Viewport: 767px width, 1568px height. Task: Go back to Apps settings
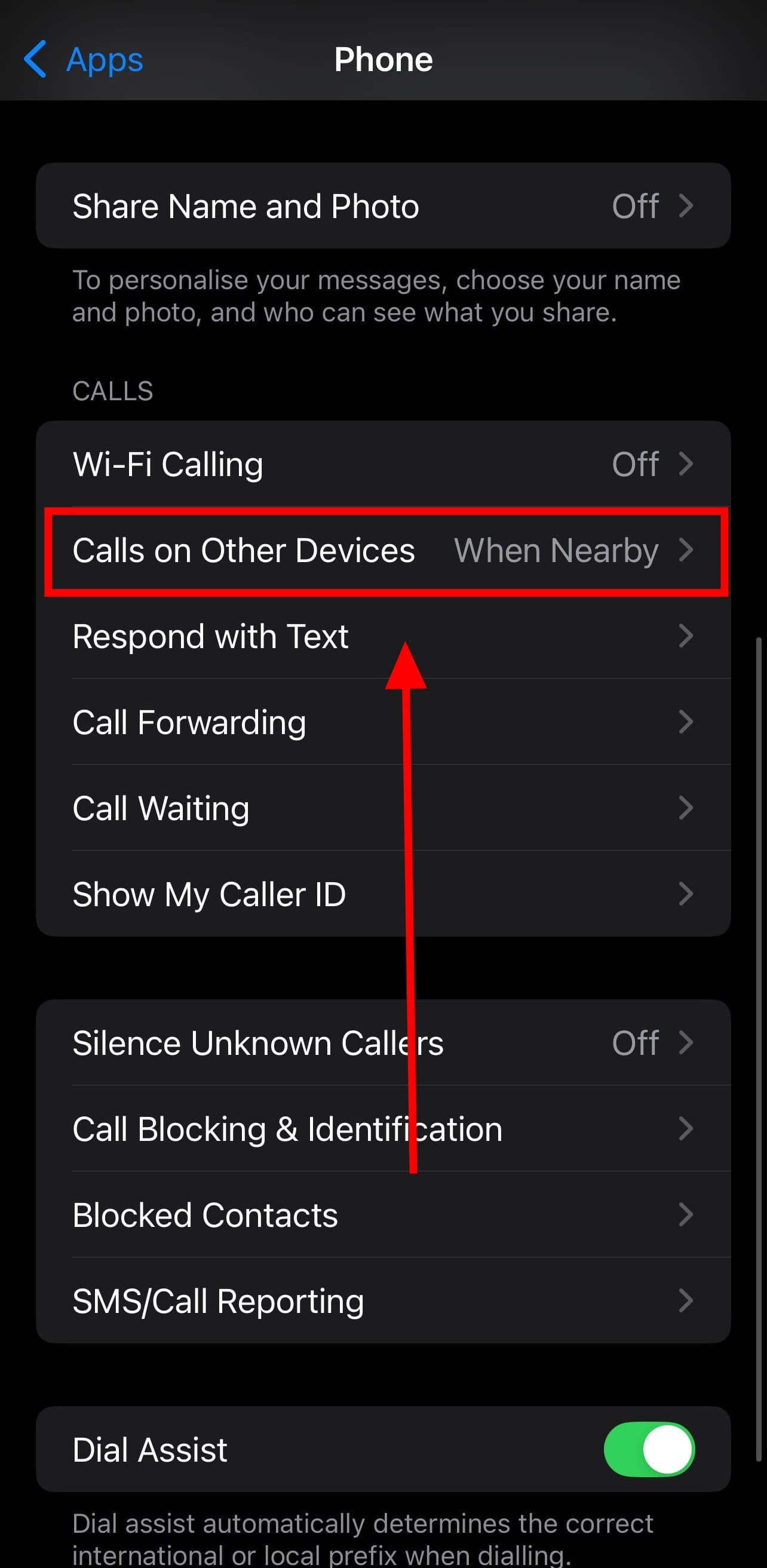click(x=84, y=60)
